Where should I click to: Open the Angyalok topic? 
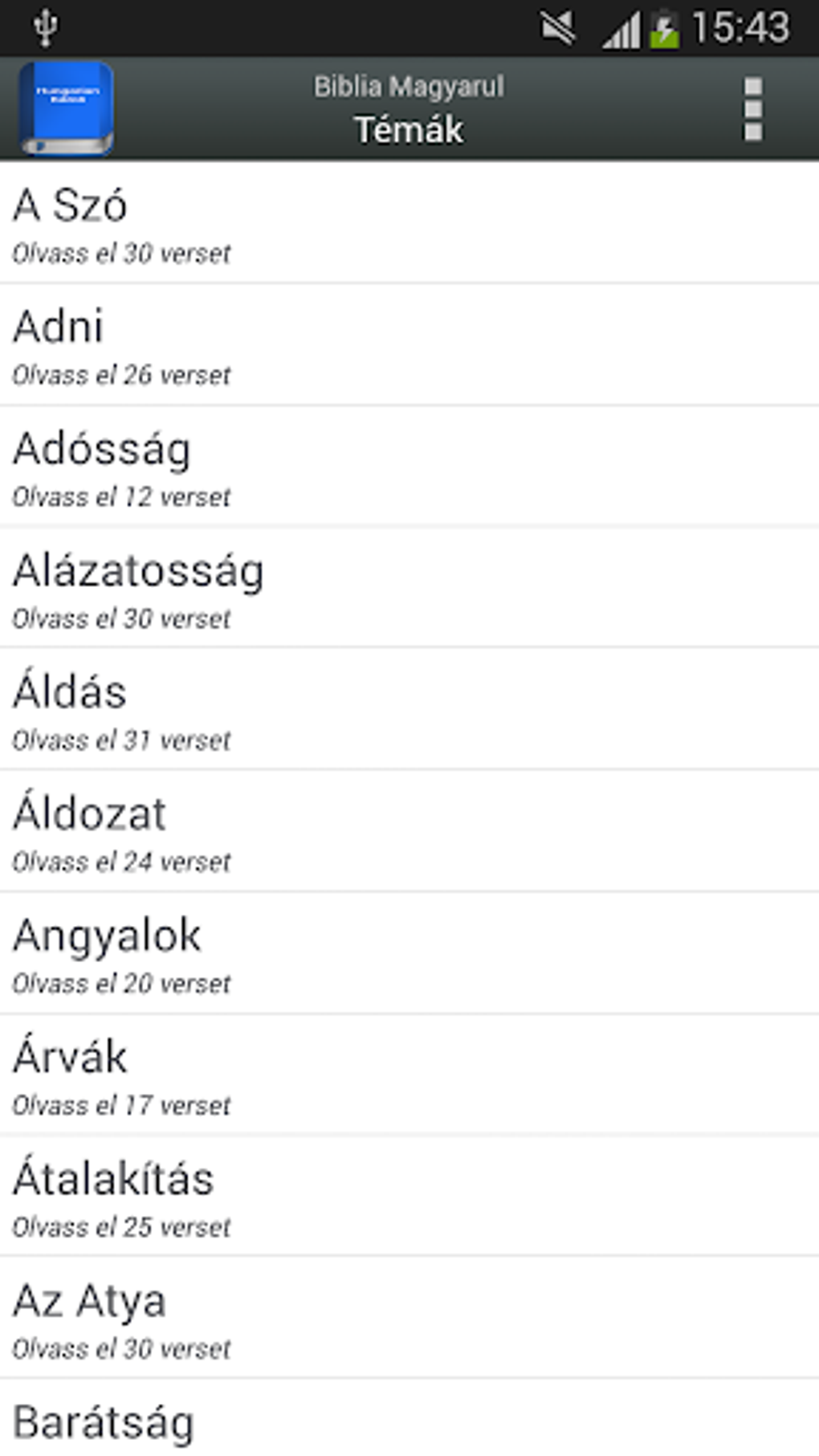tap(409, 953)
